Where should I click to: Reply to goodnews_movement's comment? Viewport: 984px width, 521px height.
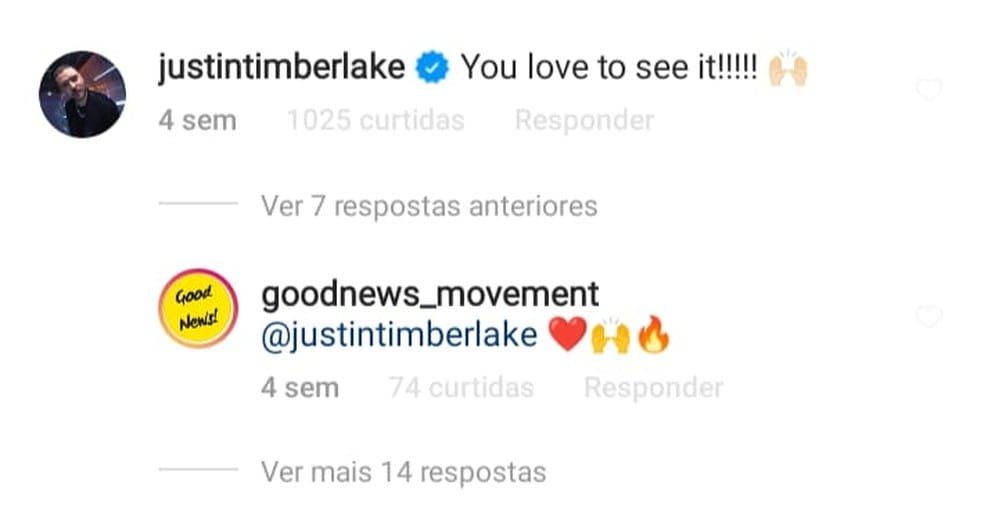pyautogui.click(x=652, y=387)
